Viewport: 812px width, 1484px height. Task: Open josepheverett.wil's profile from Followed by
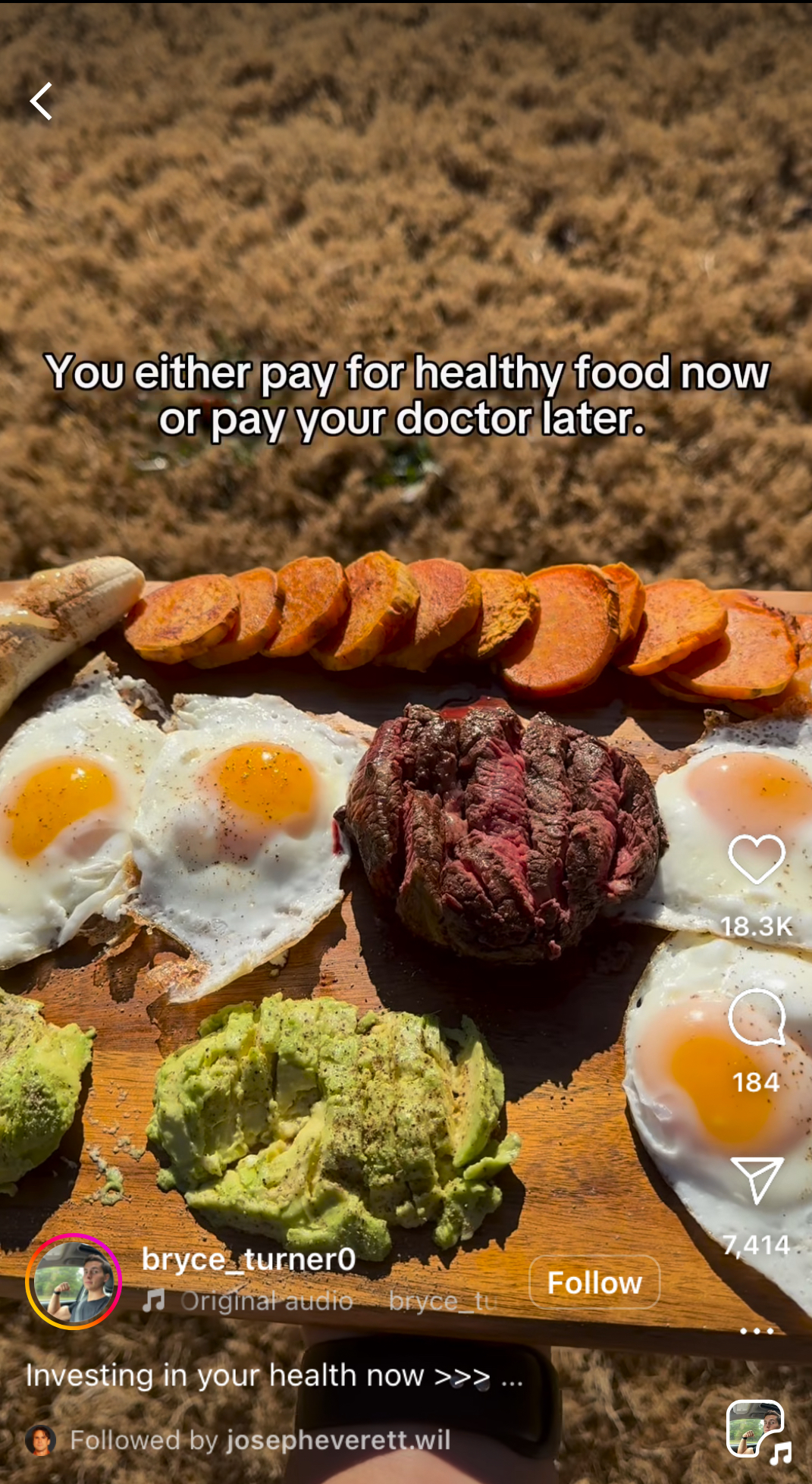338,1440
